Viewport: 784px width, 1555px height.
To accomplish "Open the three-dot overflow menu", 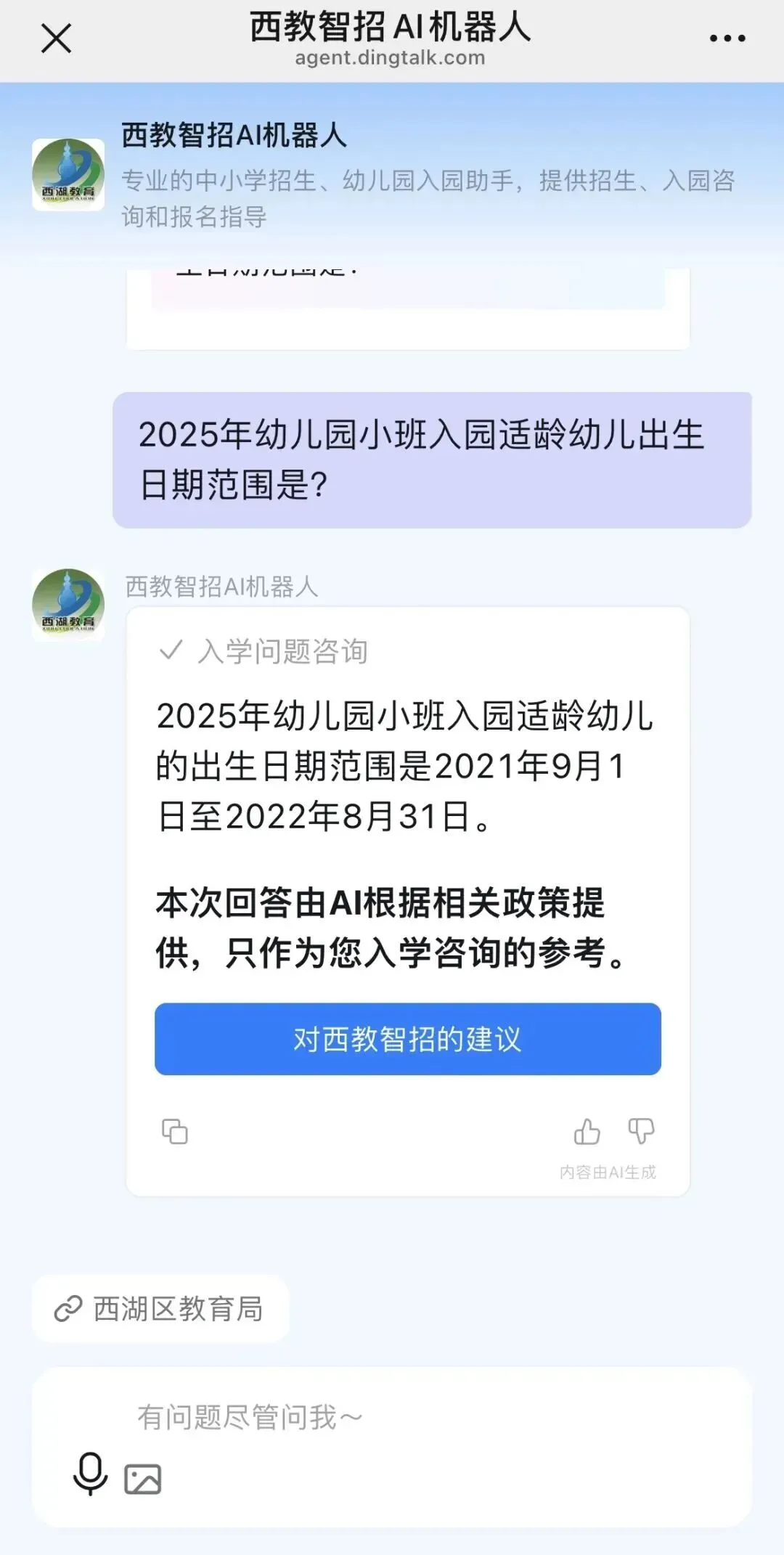I will pos(727,38).
